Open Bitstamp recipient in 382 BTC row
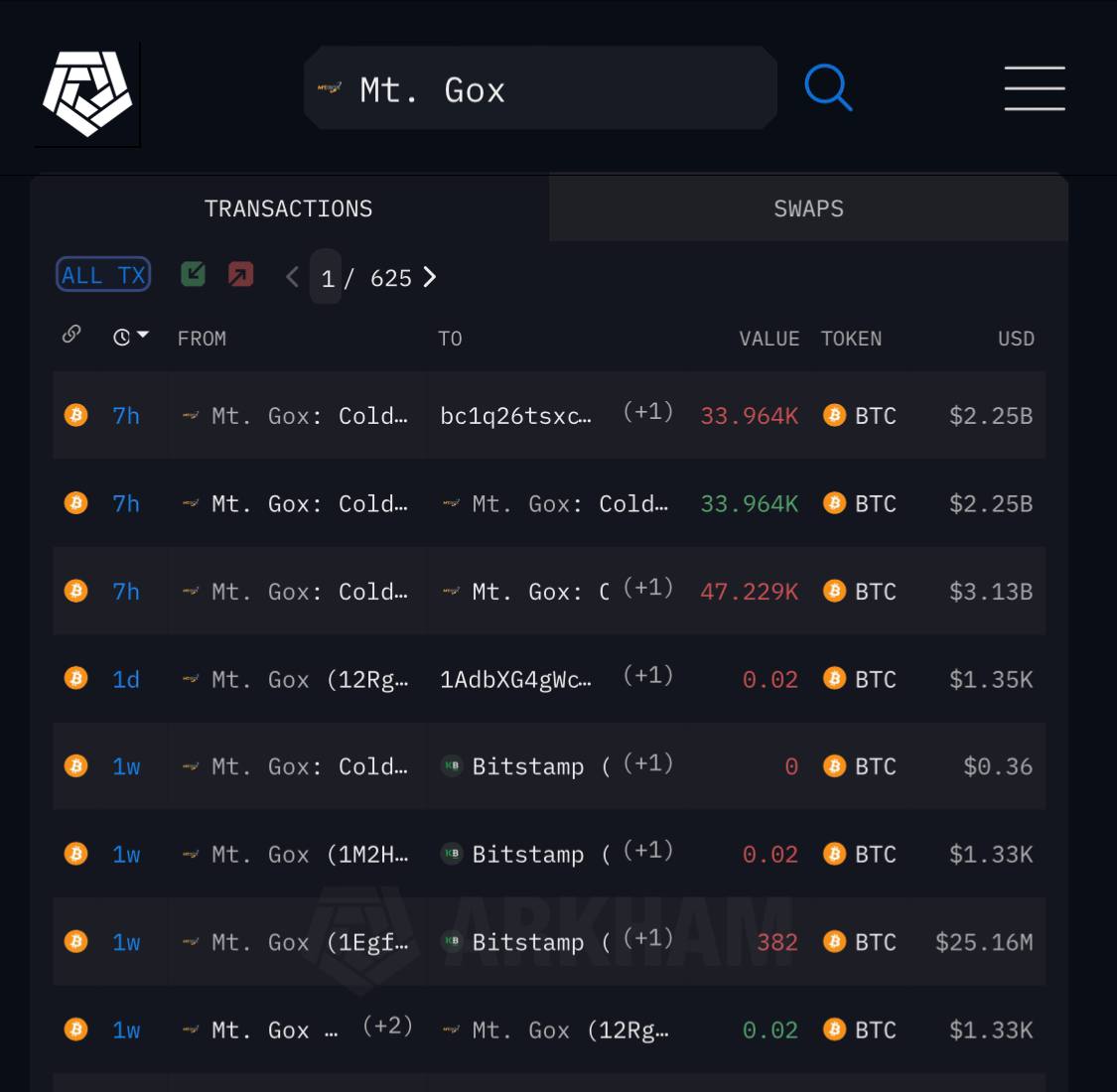This screenshot has height=1092, width=1117. coord(527,942)
